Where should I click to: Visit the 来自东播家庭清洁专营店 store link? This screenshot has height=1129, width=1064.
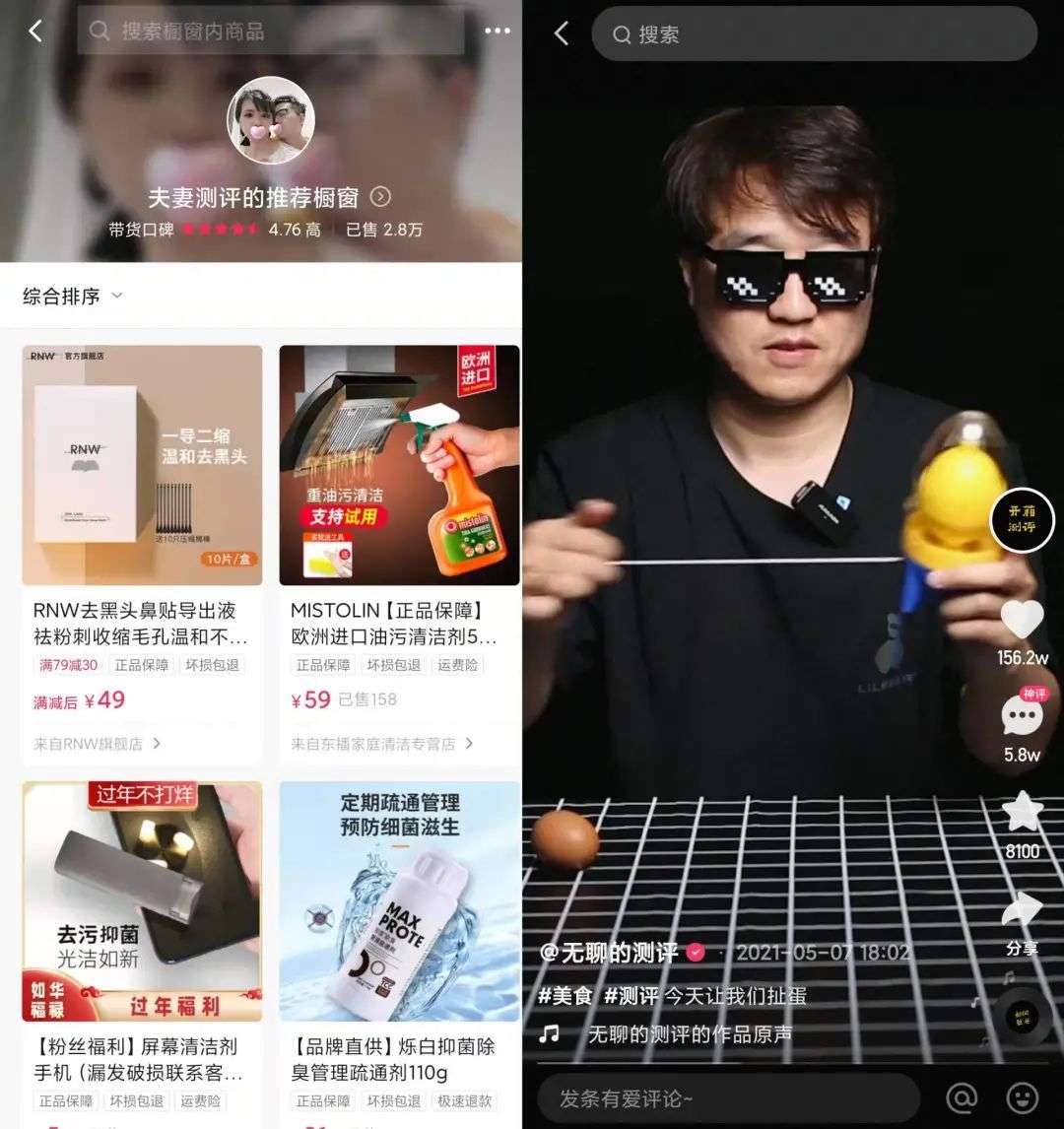(381, 744)
